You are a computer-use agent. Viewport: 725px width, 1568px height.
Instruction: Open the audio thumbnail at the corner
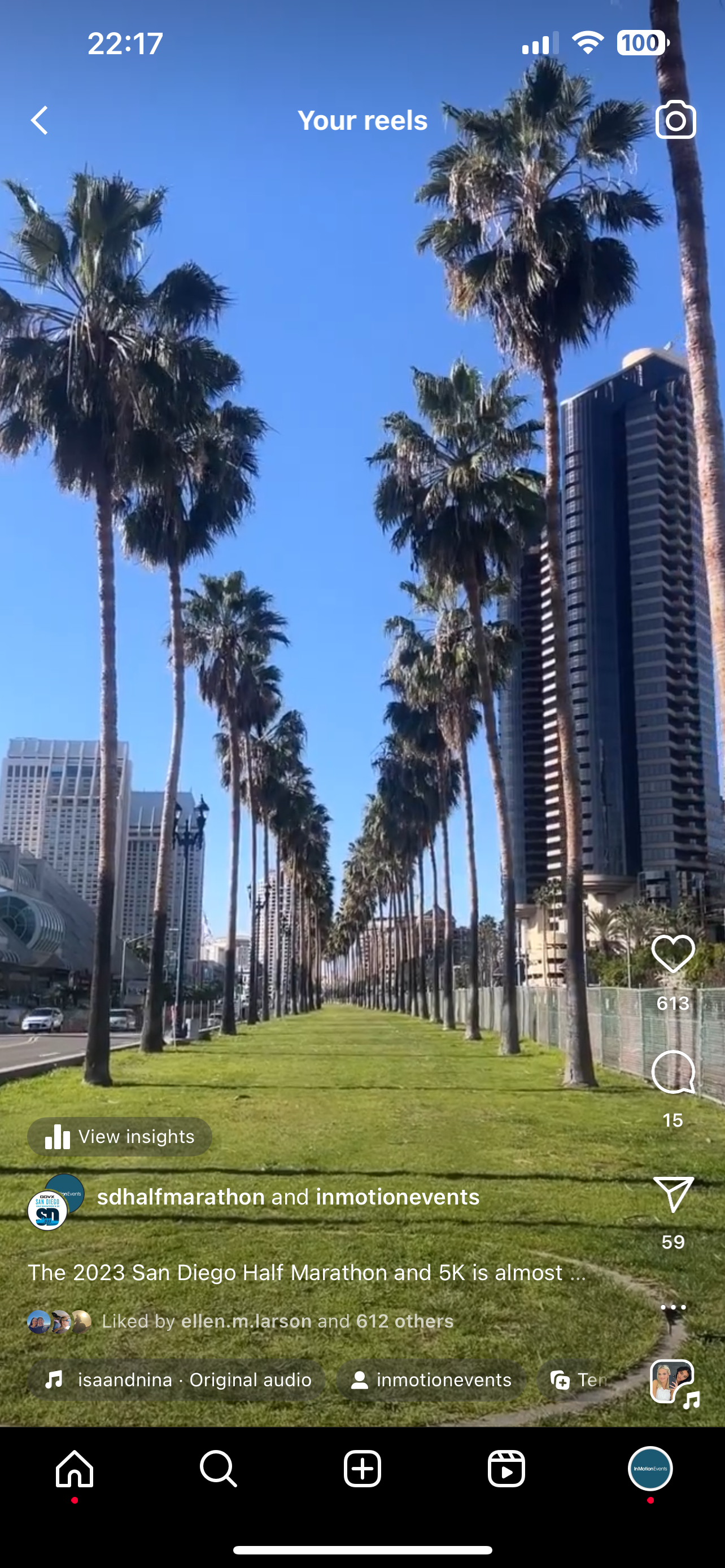[x=672, y=1382]
